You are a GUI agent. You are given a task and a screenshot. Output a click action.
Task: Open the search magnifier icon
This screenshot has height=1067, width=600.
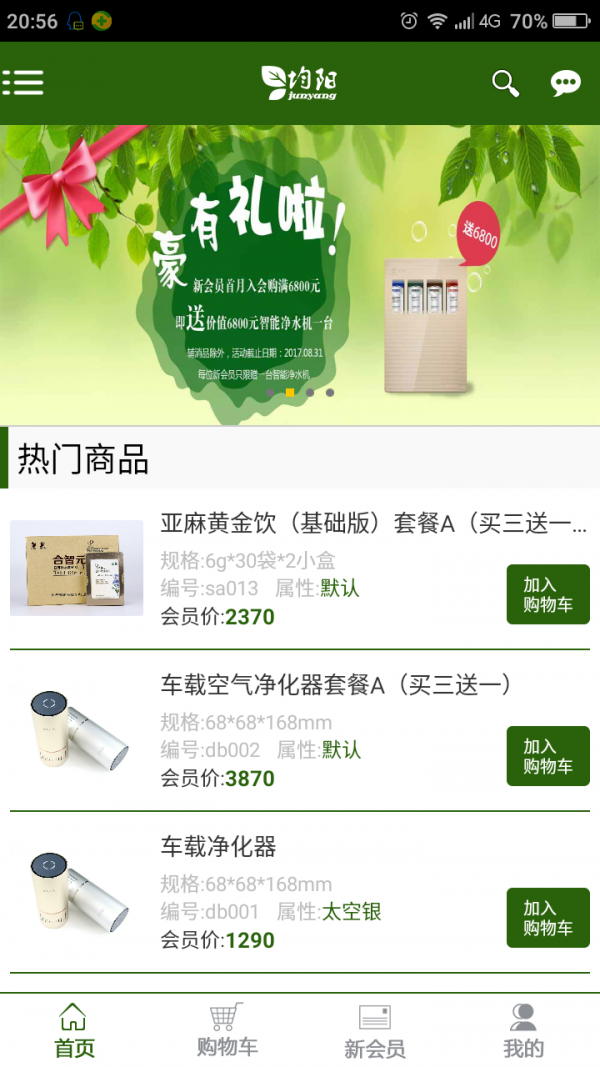click(506, 84)
